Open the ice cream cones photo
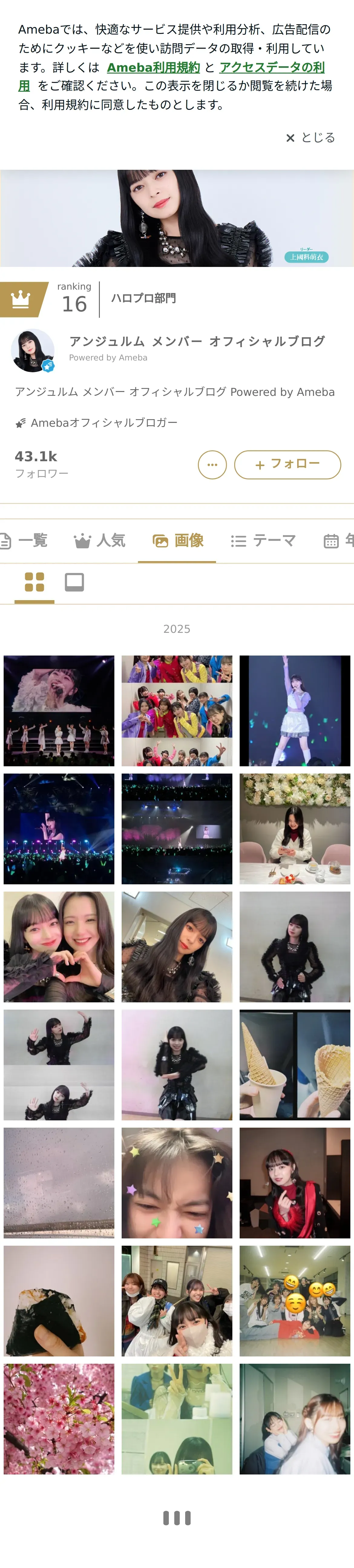Viewport: 354px width, 1568px height. coord(294,1065)
